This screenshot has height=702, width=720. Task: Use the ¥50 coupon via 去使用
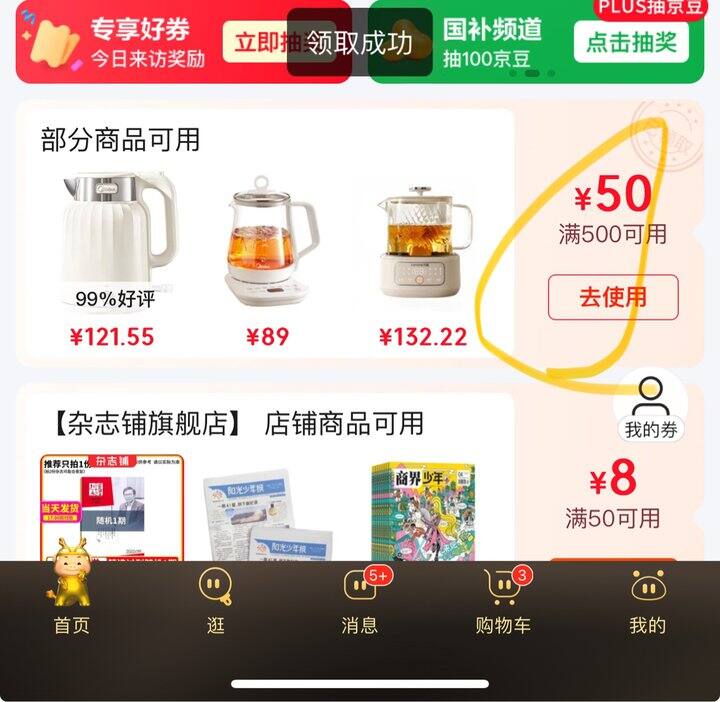[x=613, y=297]
